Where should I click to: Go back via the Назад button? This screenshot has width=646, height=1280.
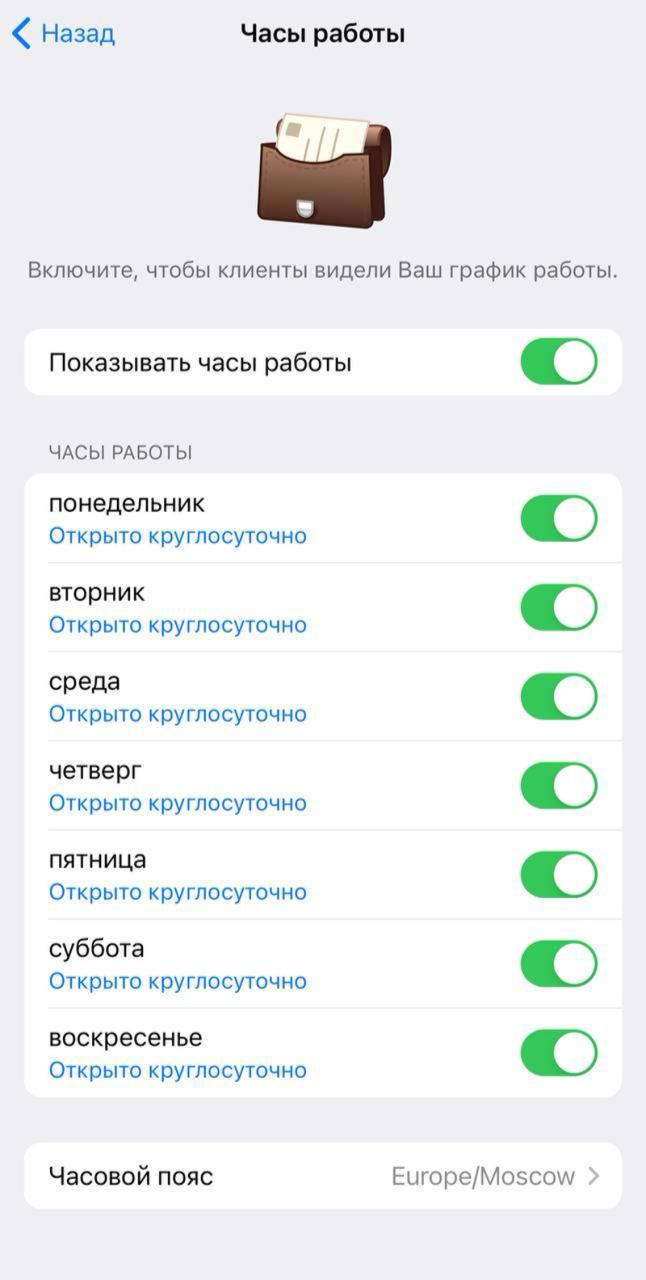(63, 34)
